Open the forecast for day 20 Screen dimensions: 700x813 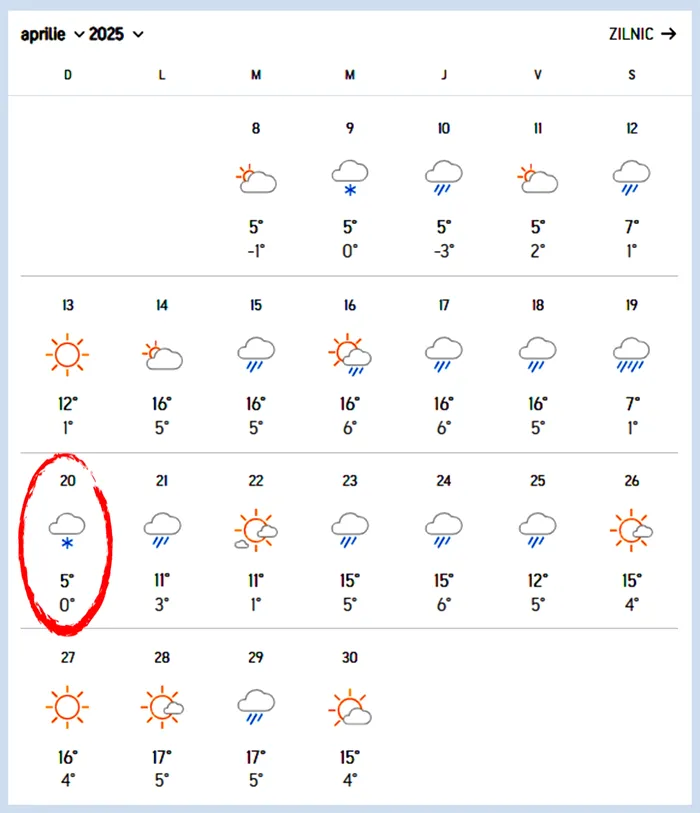67,541
